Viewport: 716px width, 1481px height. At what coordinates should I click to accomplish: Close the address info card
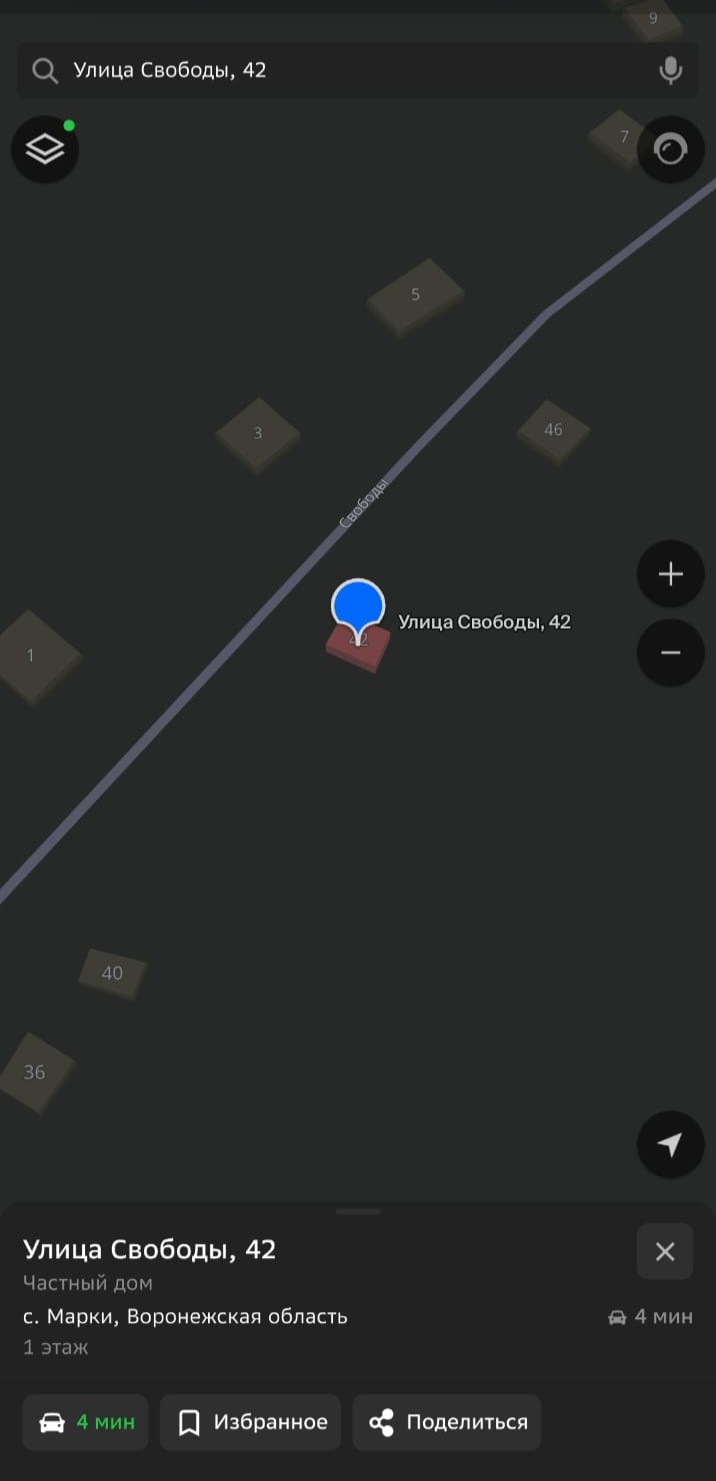tap(665, 1251)
